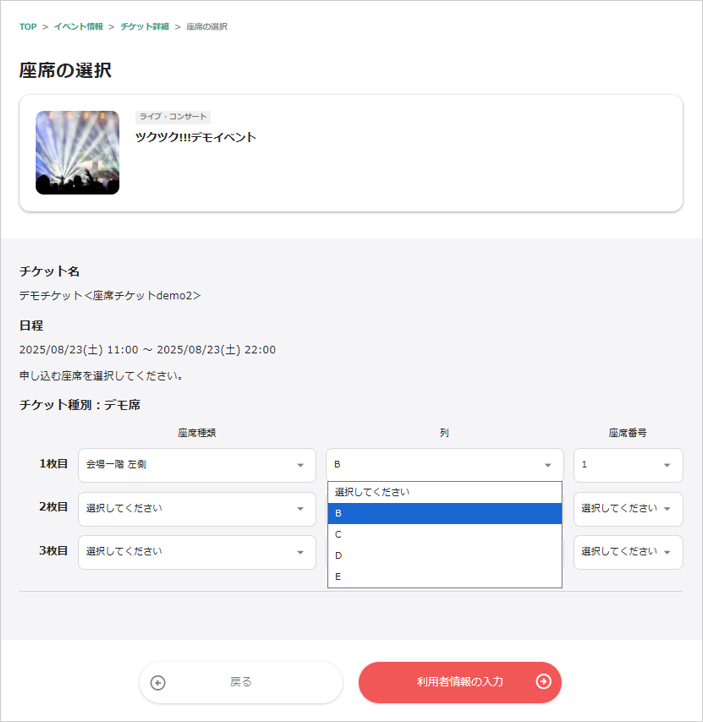This screenshot has height=722, width=703.
Task: Proceed to 利用者情報の入力
Action: [460, 682]
